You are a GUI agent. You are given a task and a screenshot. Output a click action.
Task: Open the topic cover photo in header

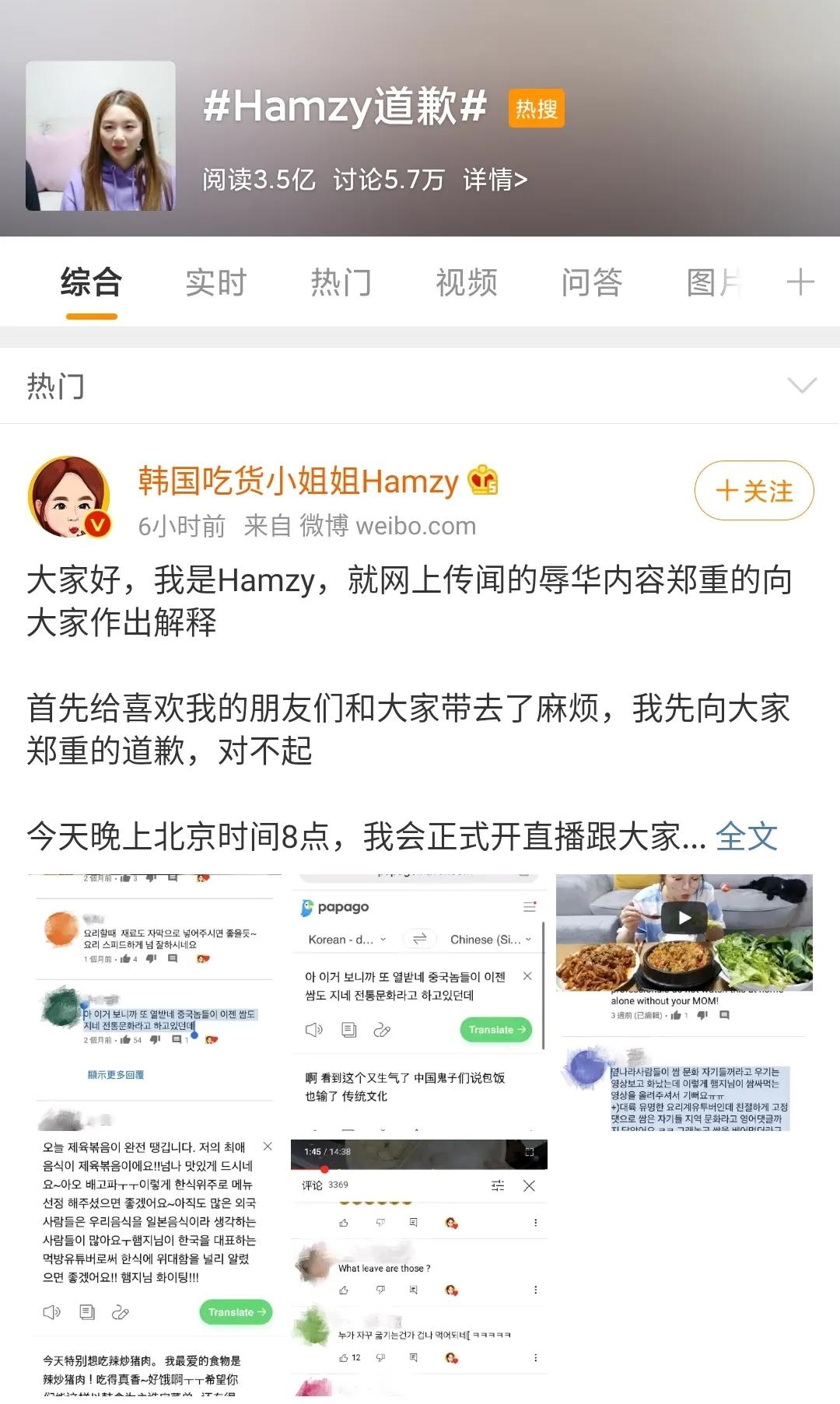point(100,136)
